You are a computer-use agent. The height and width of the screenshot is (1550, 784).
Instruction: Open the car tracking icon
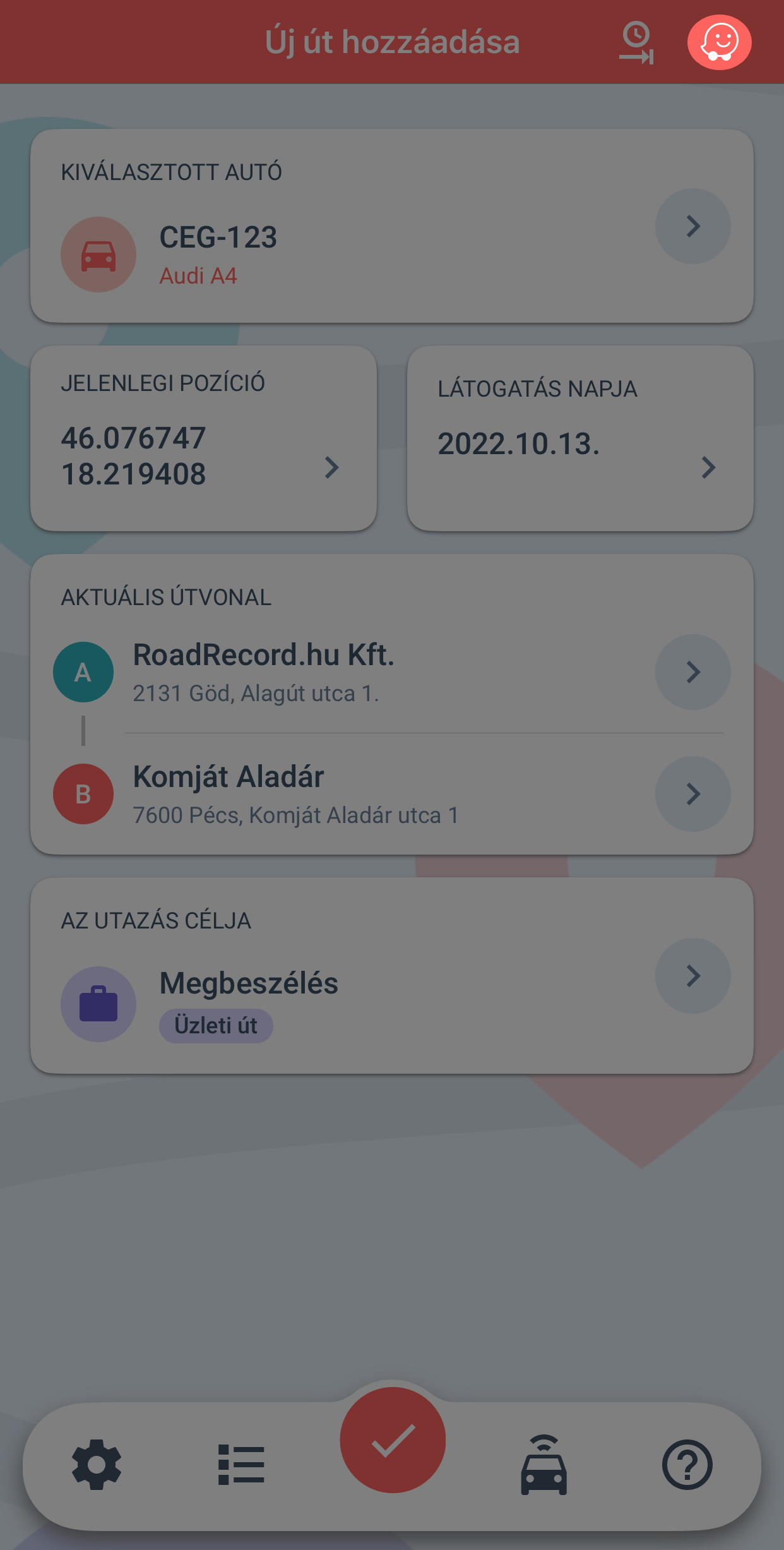click(543, 1465)
